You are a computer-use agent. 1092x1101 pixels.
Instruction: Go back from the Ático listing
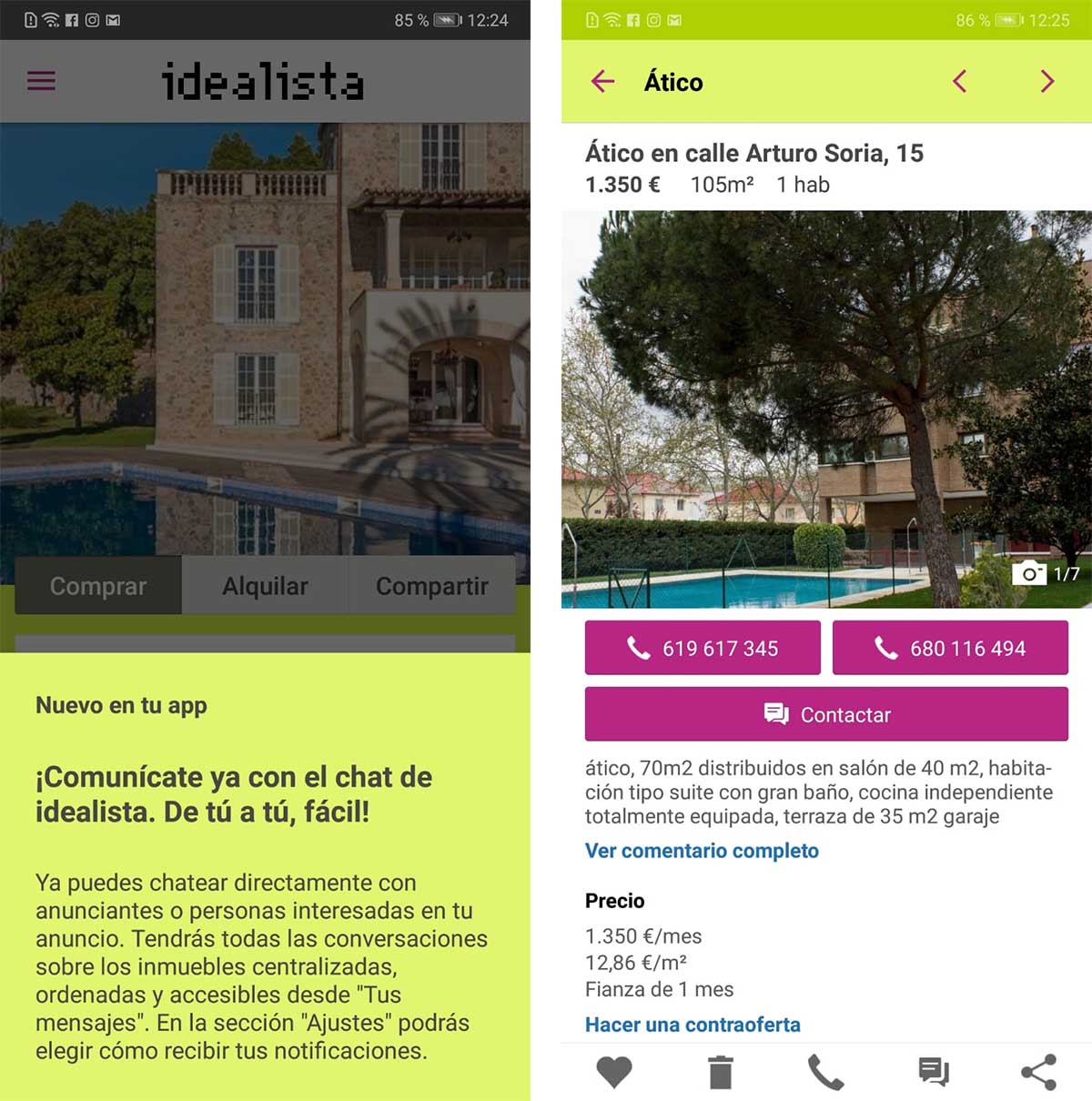tap(602, 82)
